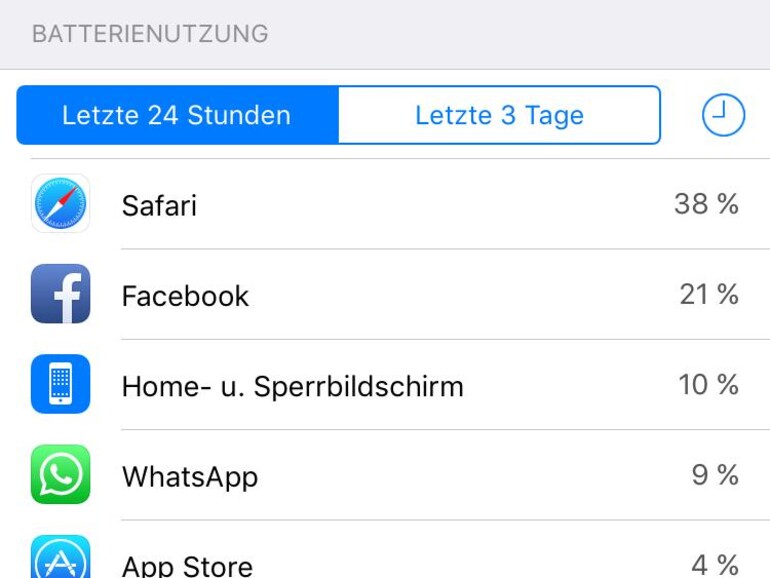Screen dimensions: 770x578
Task: Select the Home- u. Sperrbildschirm row
Action: 385,386
